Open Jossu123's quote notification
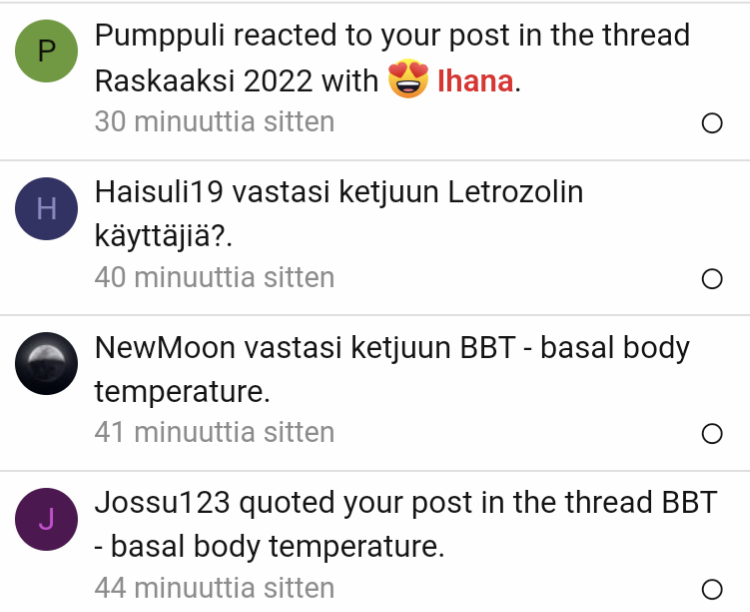750x612 pixels. tap(405, 524)
